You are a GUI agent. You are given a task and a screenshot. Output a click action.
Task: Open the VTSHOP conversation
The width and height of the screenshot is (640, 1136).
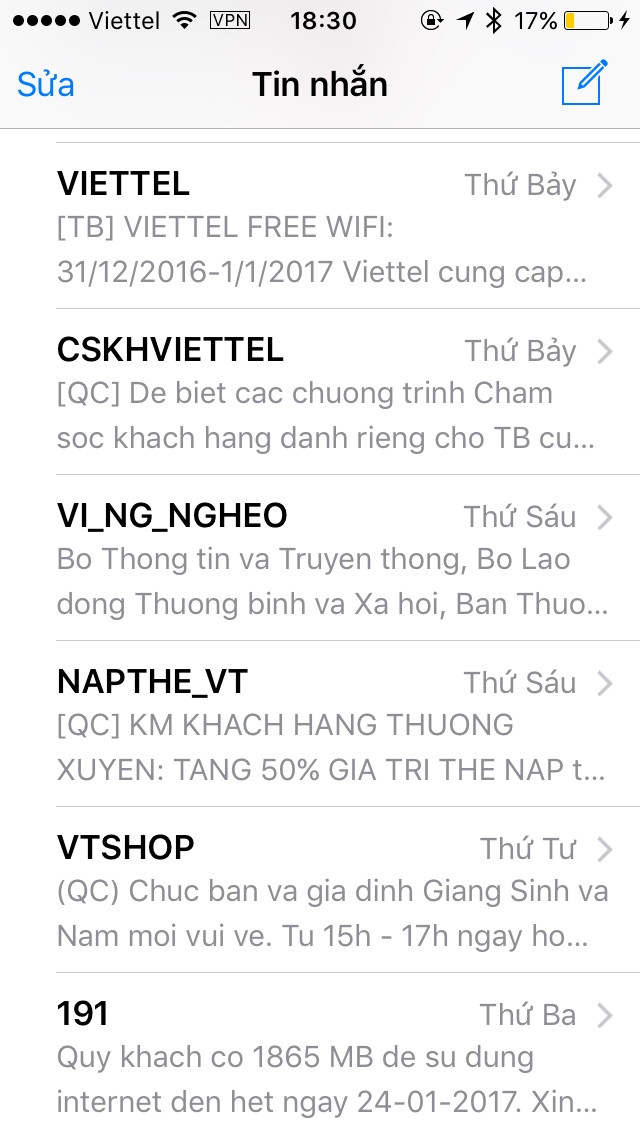click(x=320, y=891)
